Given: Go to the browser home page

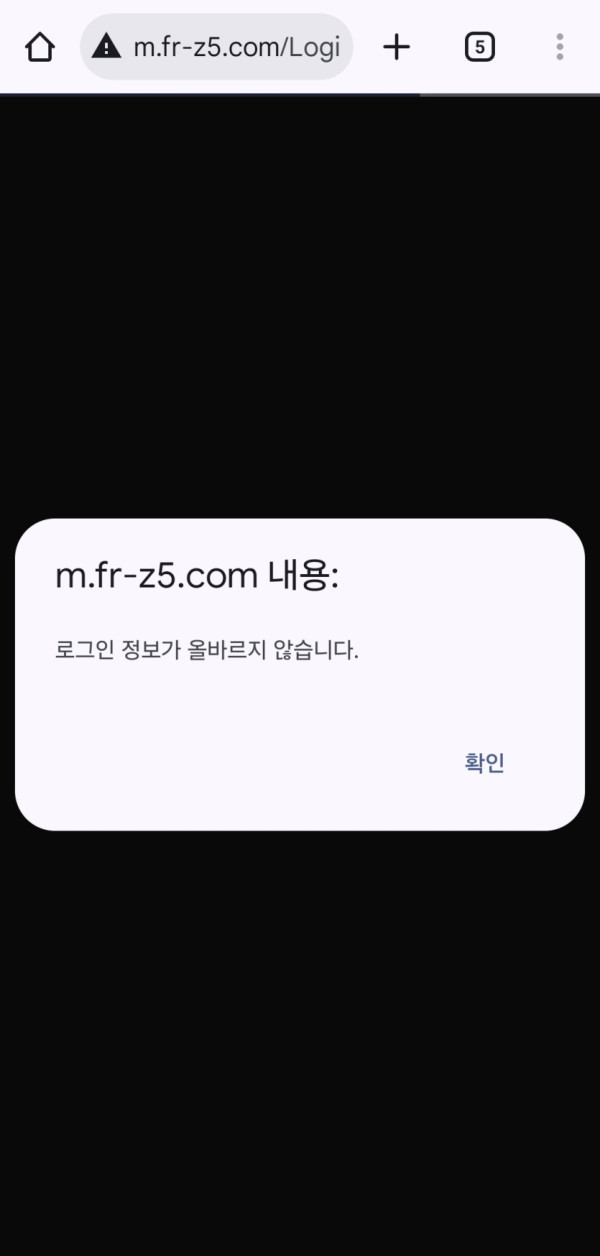Looking at the screenshot, I should coord(39,47).
